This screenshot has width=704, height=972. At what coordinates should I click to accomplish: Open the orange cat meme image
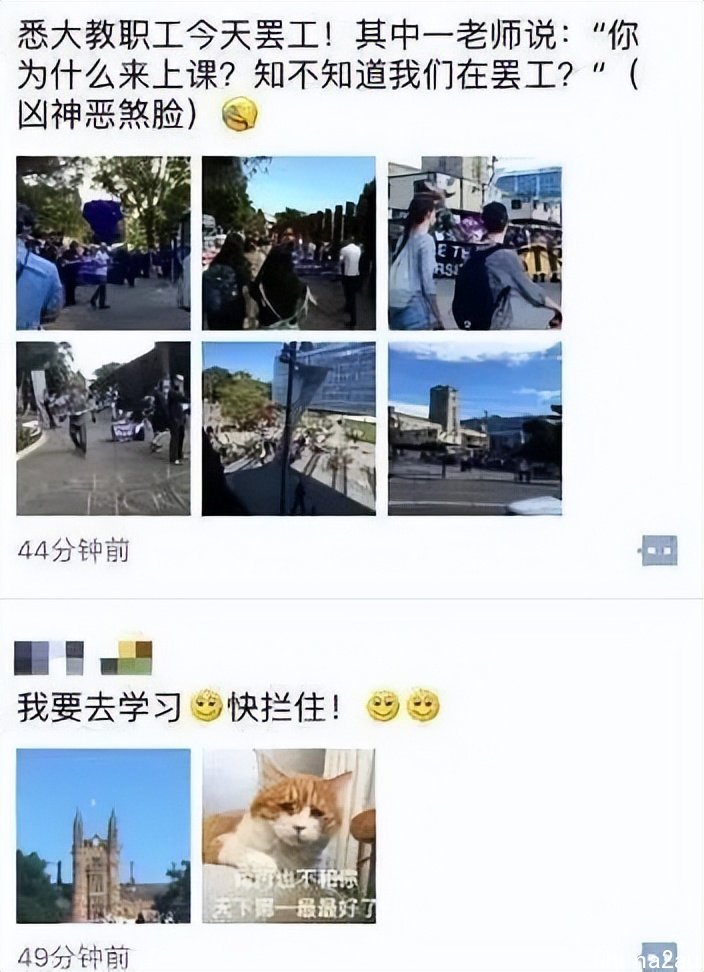click(289, 836)
